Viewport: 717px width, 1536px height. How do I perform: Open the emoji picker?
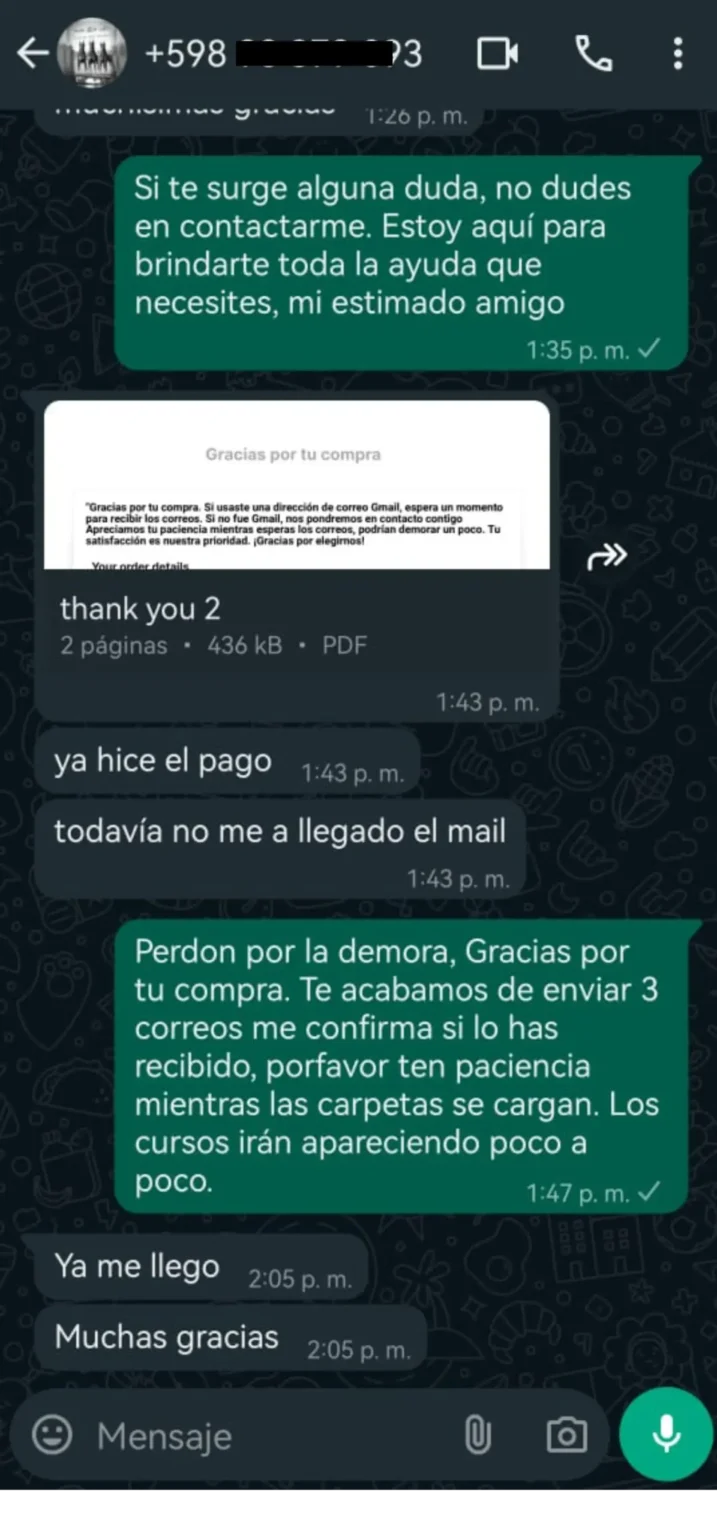(51, 1436)
